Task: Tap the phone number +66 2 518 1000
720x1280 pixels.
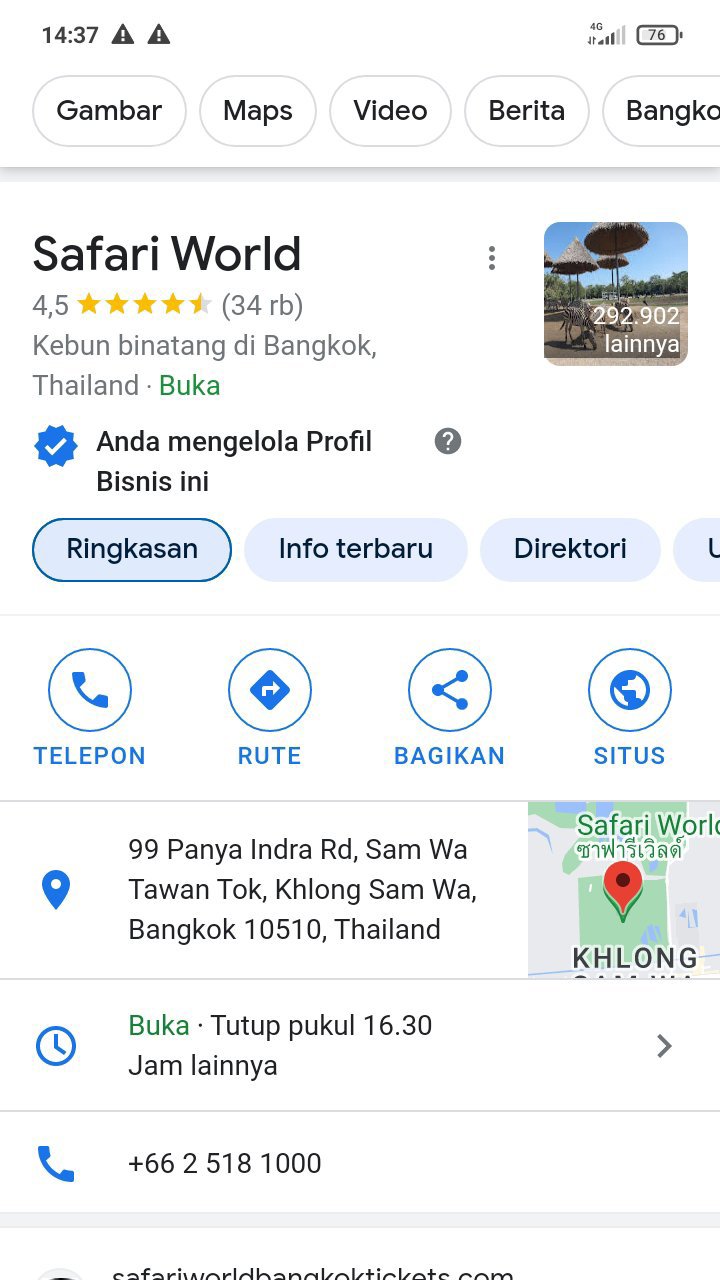Action: (x=225, y=1163)
